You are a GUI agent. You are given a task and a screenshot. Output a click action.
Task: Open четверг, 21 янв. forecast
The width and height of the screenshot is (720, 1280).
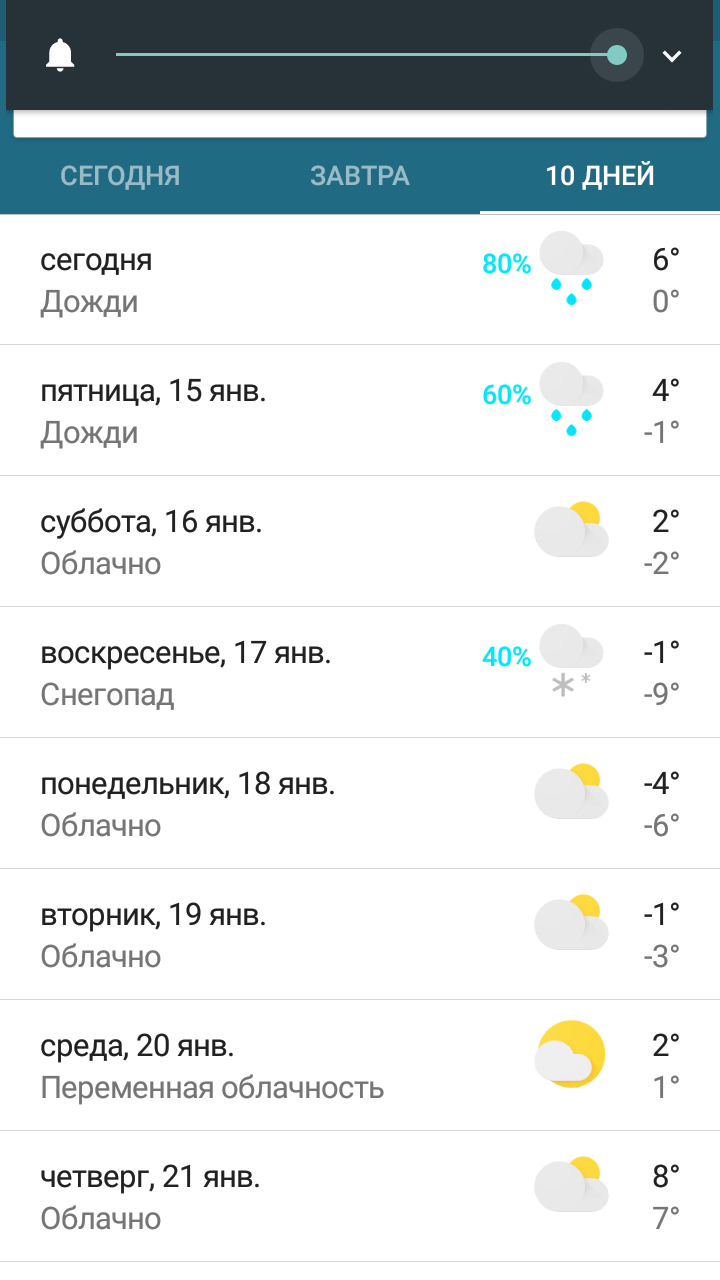[x=360, y=1197]
